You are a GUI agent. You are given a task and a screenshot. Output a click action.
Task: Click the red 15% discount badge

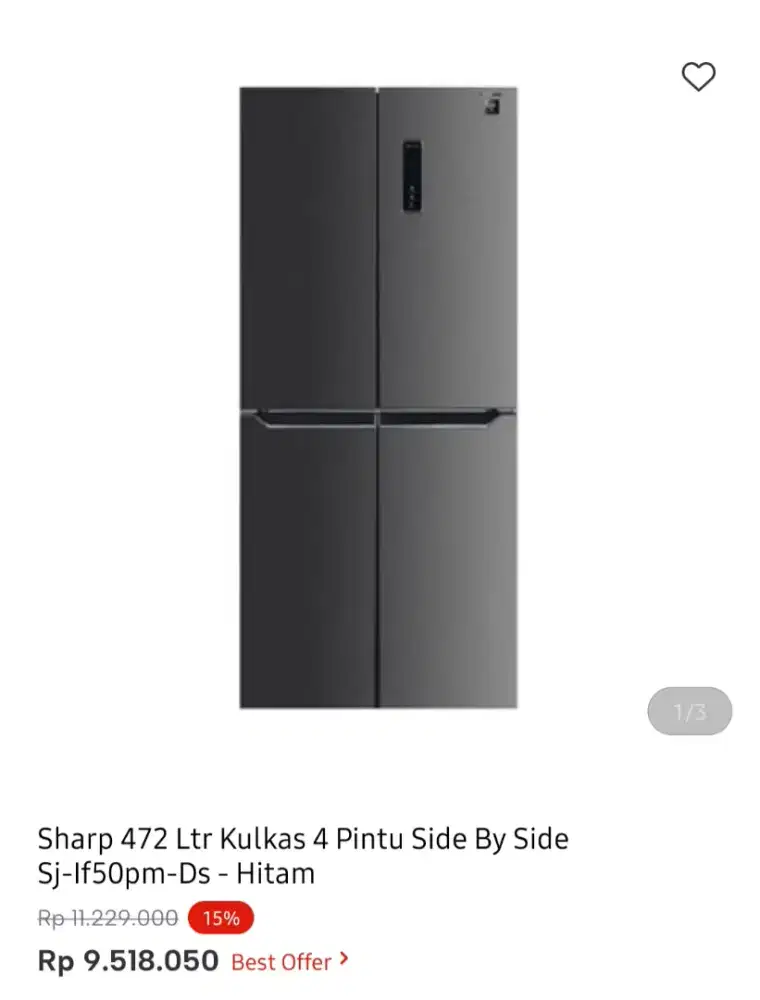222,918
